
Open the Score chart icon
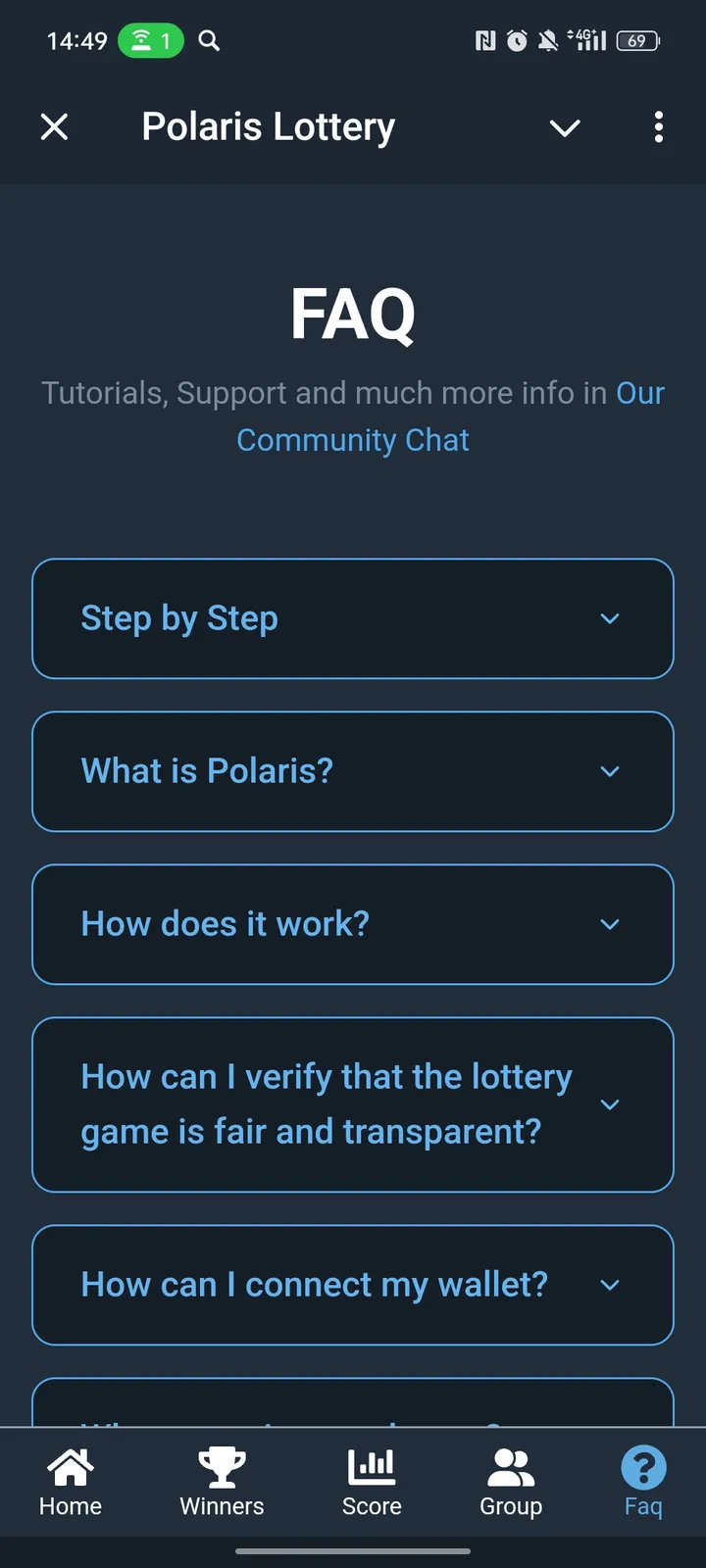372,1465
